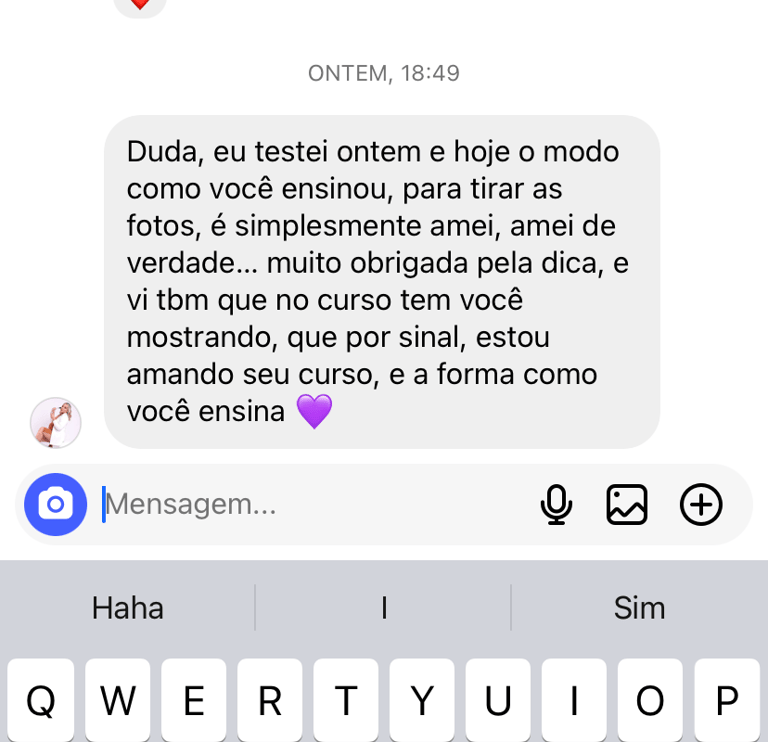Open the sender's profile picture
Image resolution: width=768 pixels, height=742 pixels.
[55, 422]
